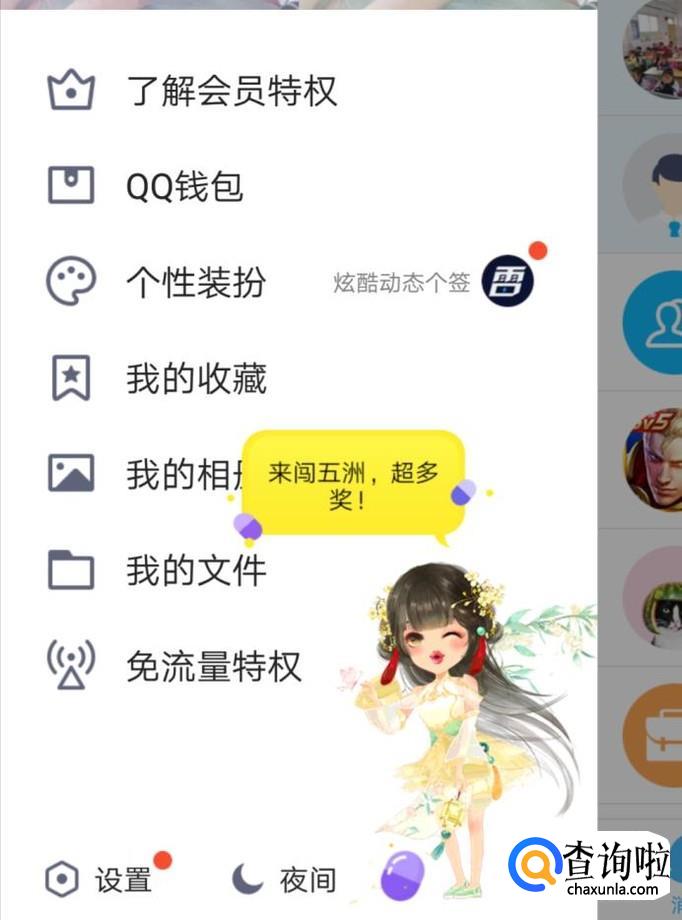This screenshot has height=920, width=682.
Task: Open QQ钱包 wallet
Action: tap(184, 186)
